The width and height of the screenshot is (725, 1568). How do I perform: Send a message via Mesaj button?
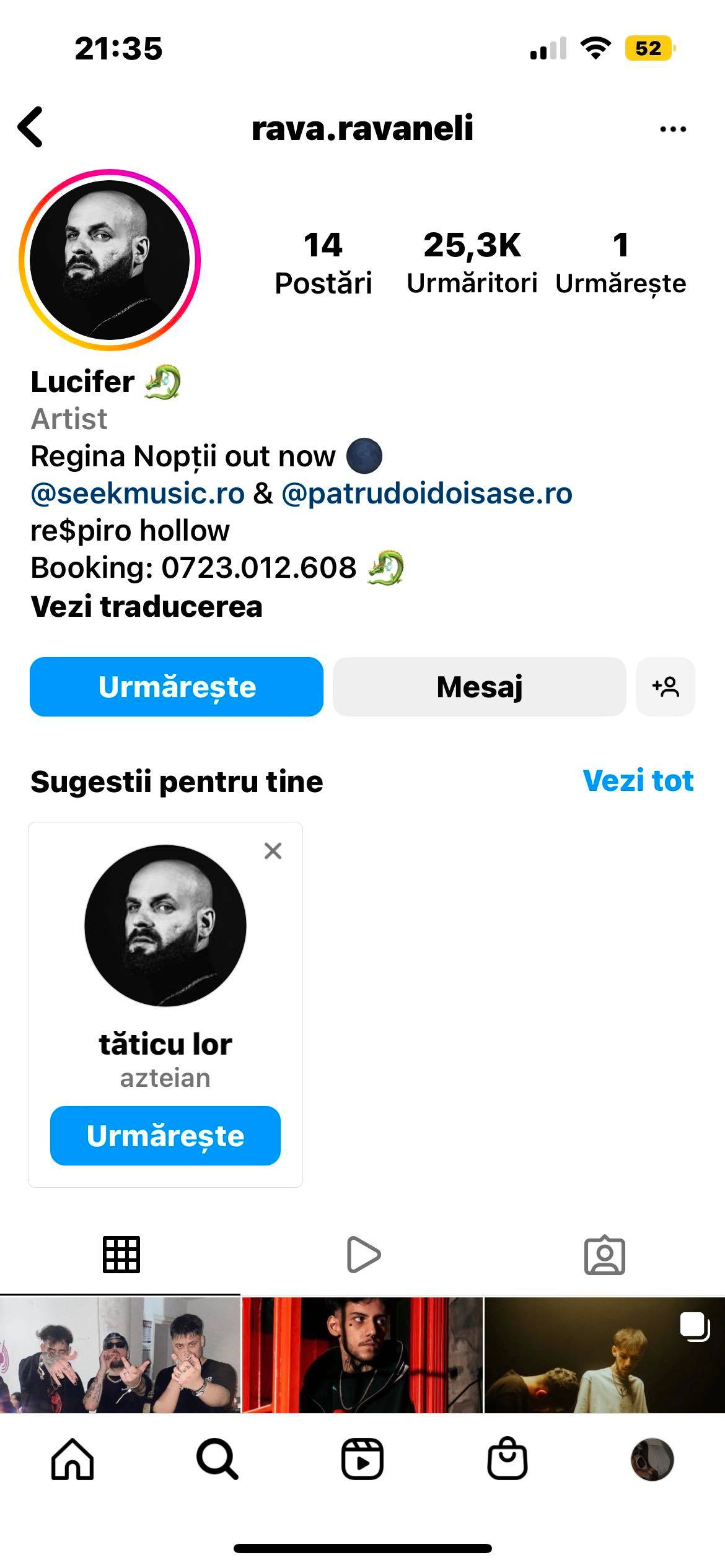479,687
